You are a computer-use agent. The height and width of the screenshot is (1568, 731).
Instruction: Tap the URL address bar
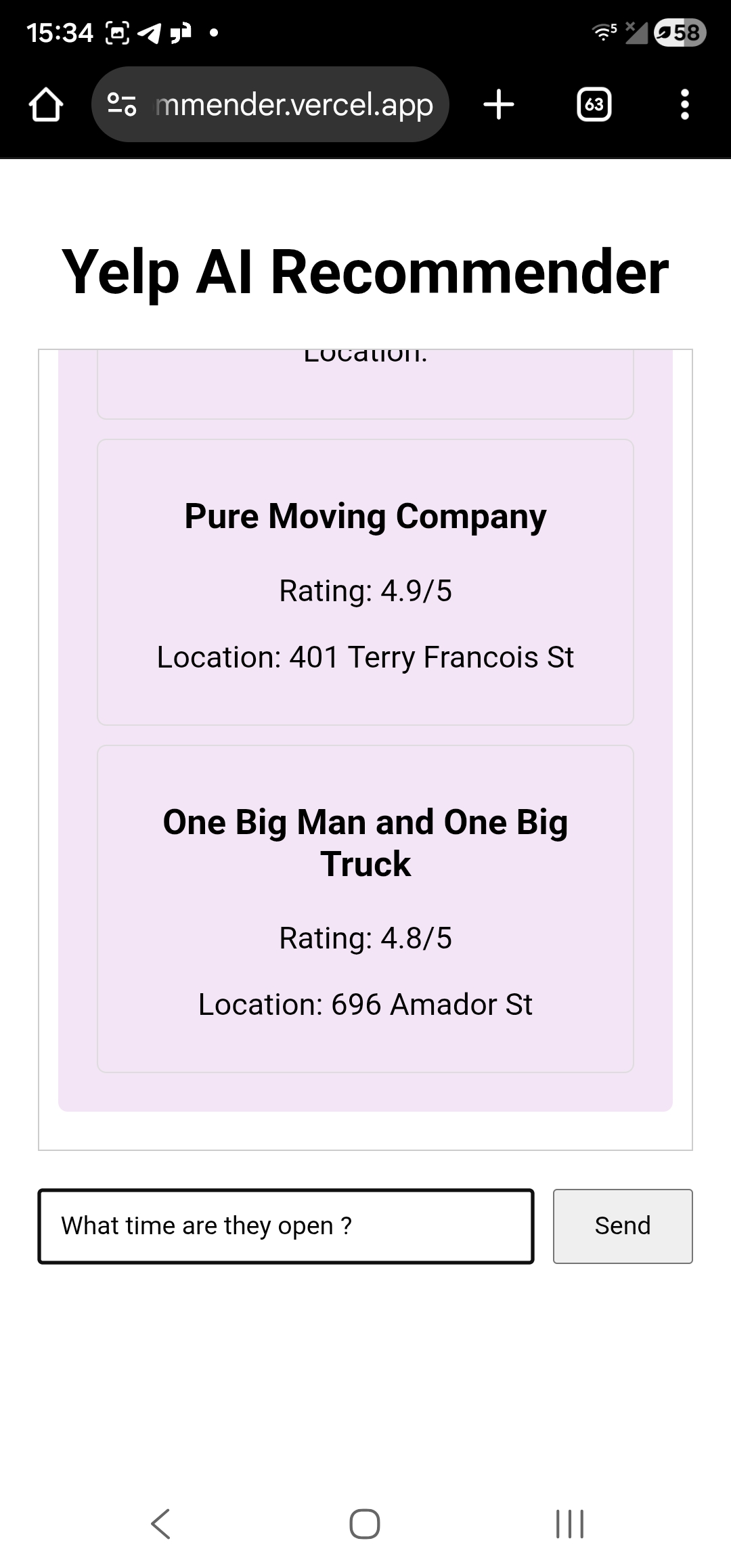click(292, 105)
